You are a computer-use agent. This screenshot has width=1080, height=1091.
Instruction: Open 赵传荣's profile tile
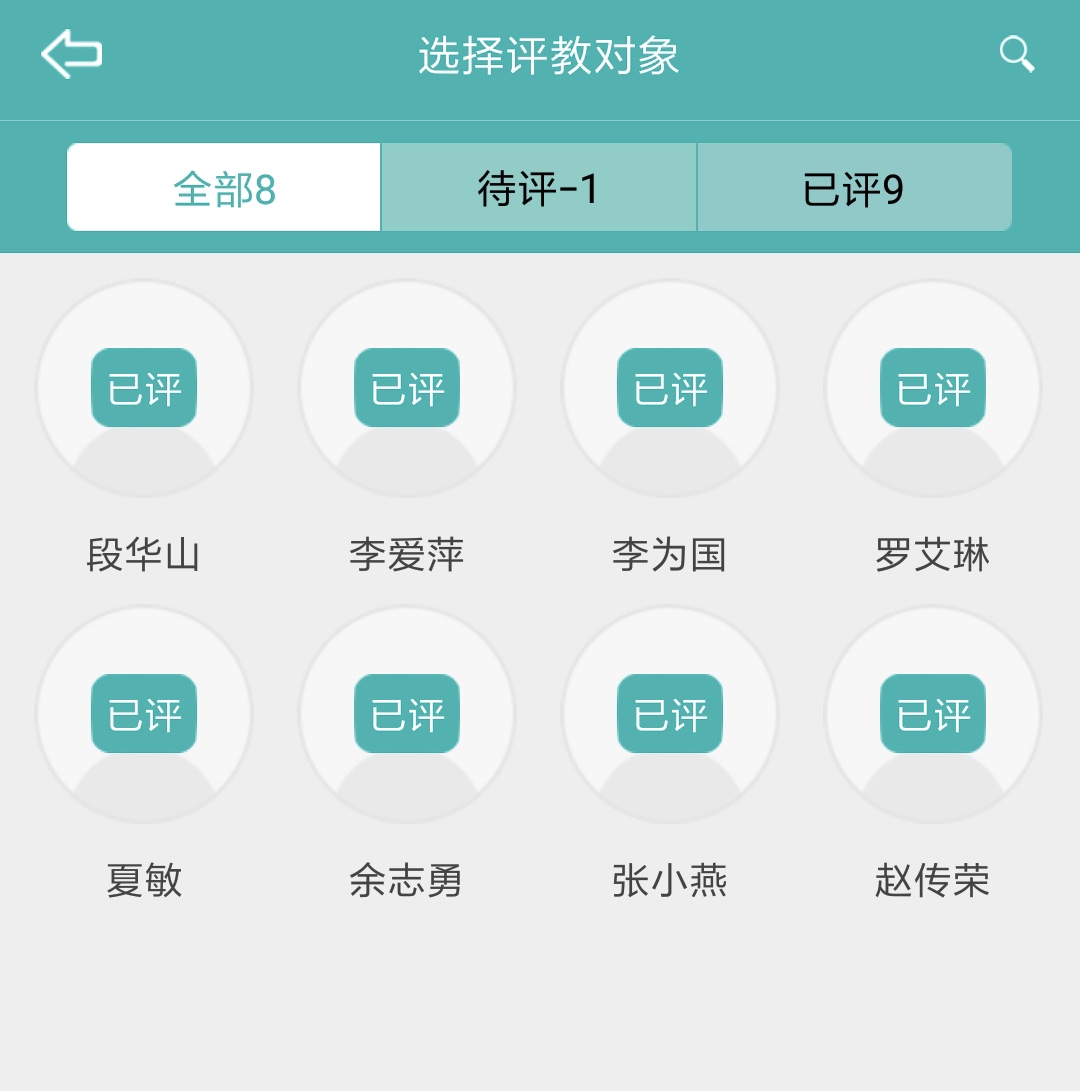tap(933, 715)
